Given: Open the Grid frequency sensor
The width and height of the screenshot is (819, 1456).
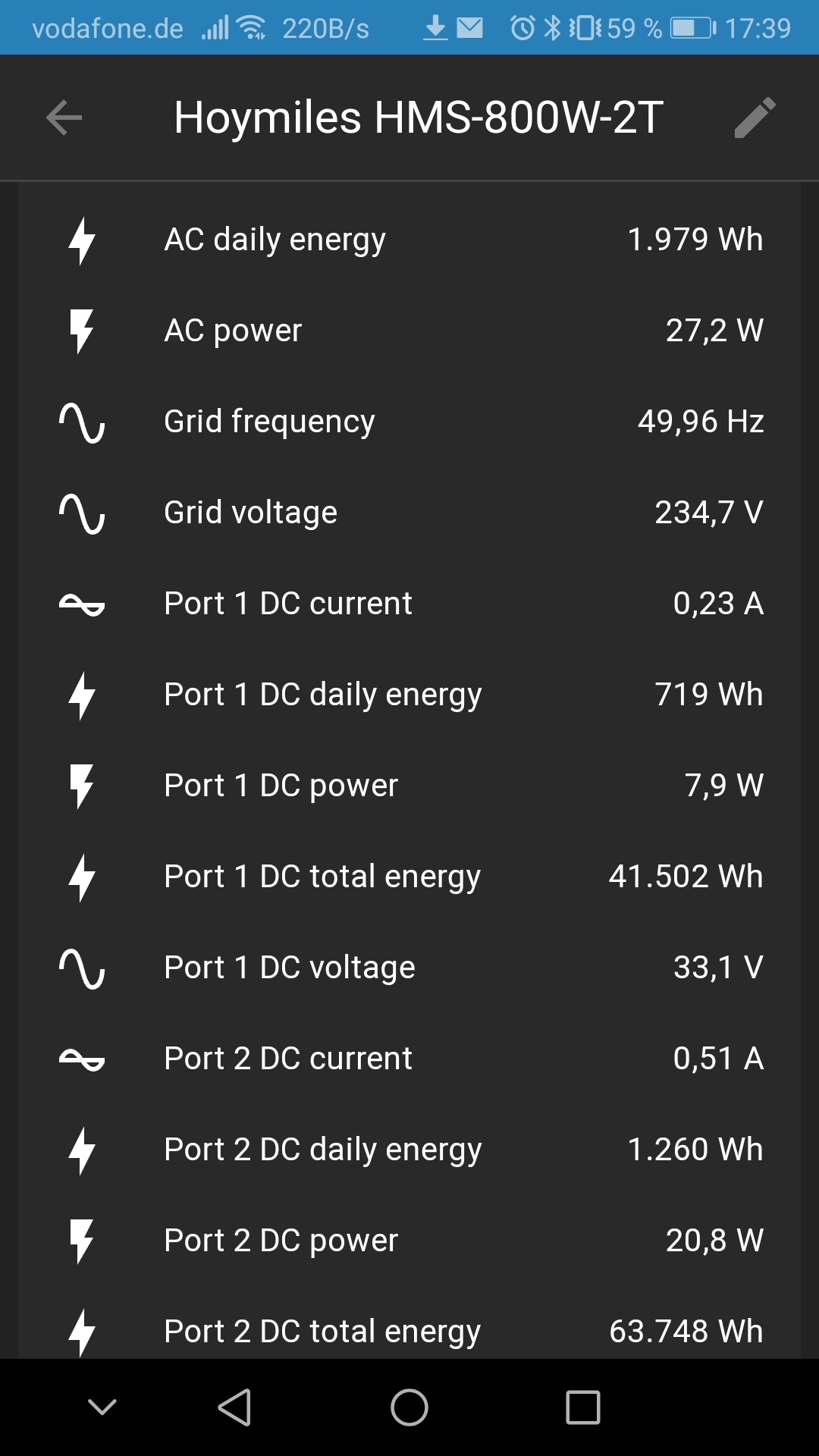Looking at the screenshot, I should 409,422.
